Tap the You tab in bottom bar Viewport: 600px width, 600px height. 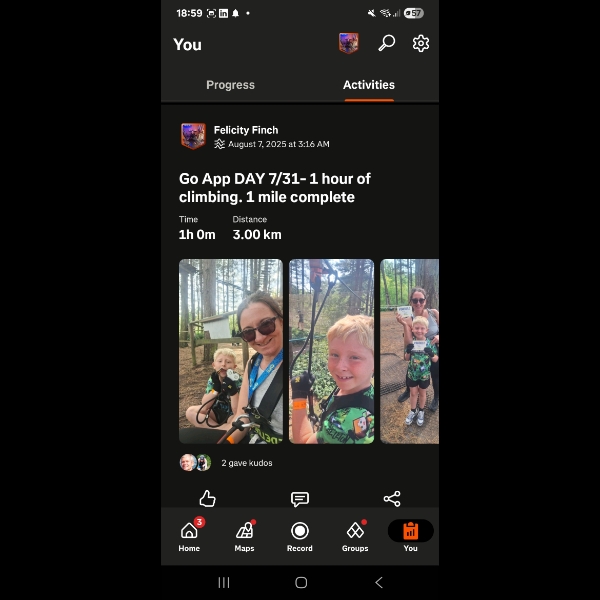pos(410,536)
